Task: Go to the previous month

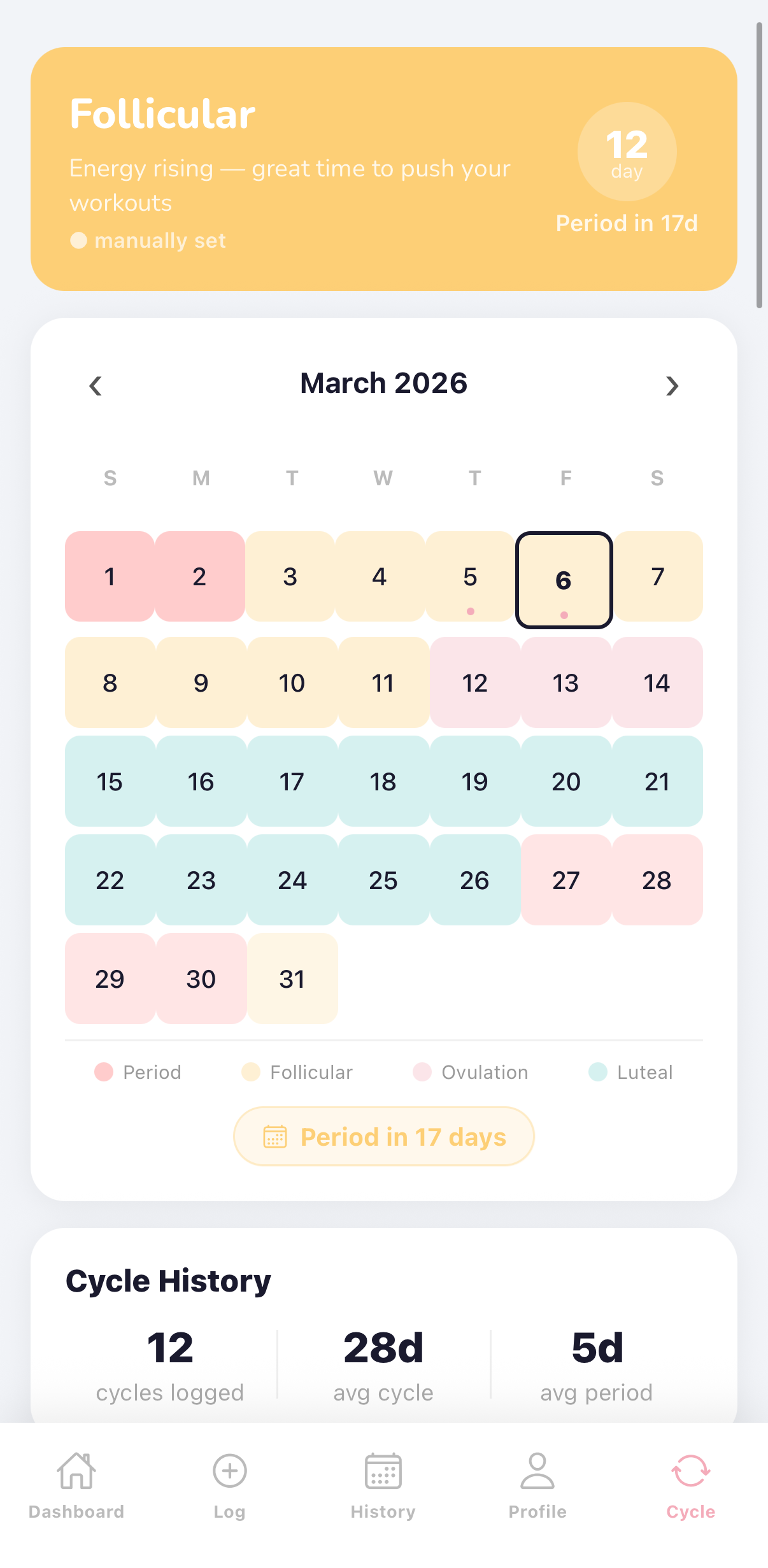Action: tap(96, 385)
